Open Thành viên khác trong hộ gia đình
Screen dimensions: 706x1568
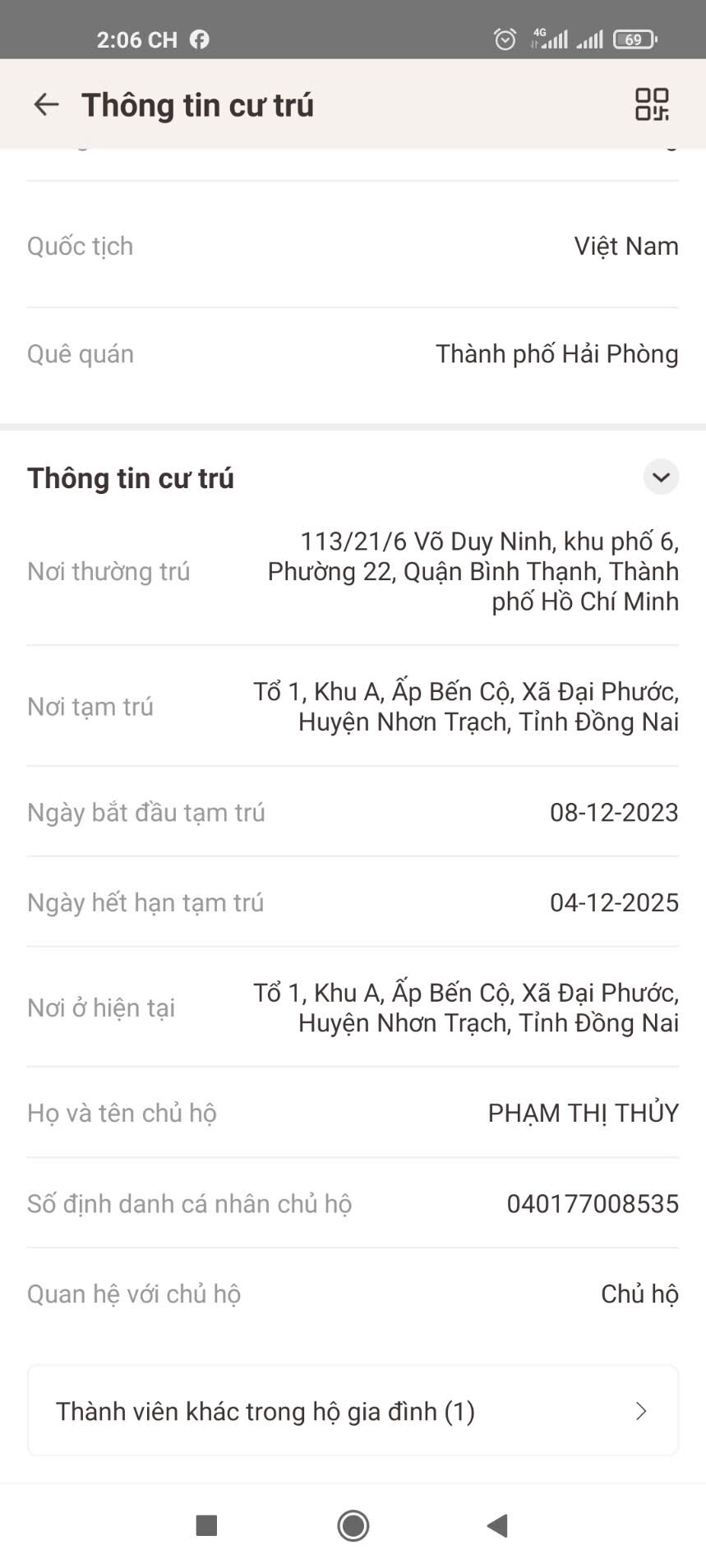point(353,1411)
